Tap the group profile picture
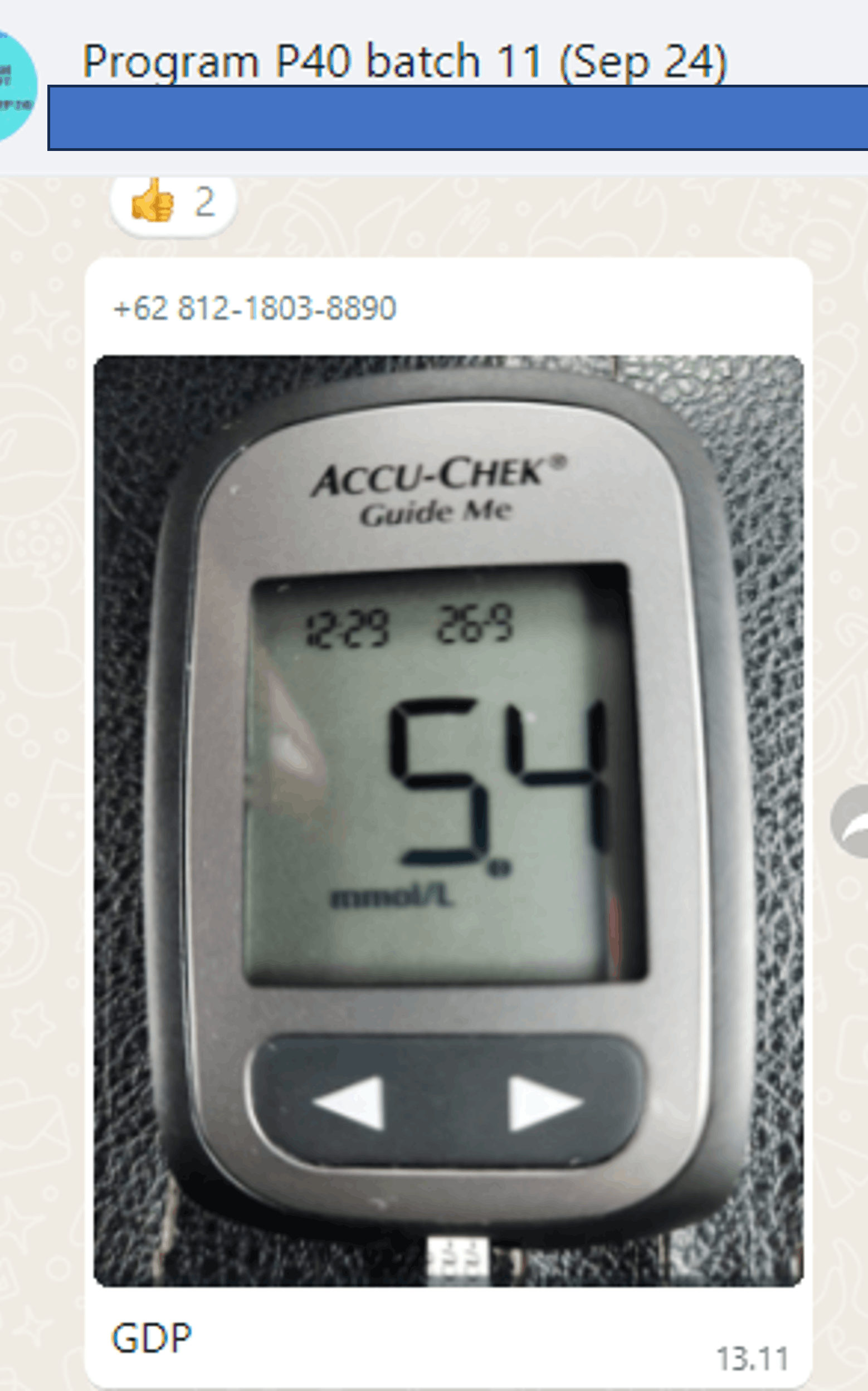Screen dimensions: 868x1391 (16, 87)
